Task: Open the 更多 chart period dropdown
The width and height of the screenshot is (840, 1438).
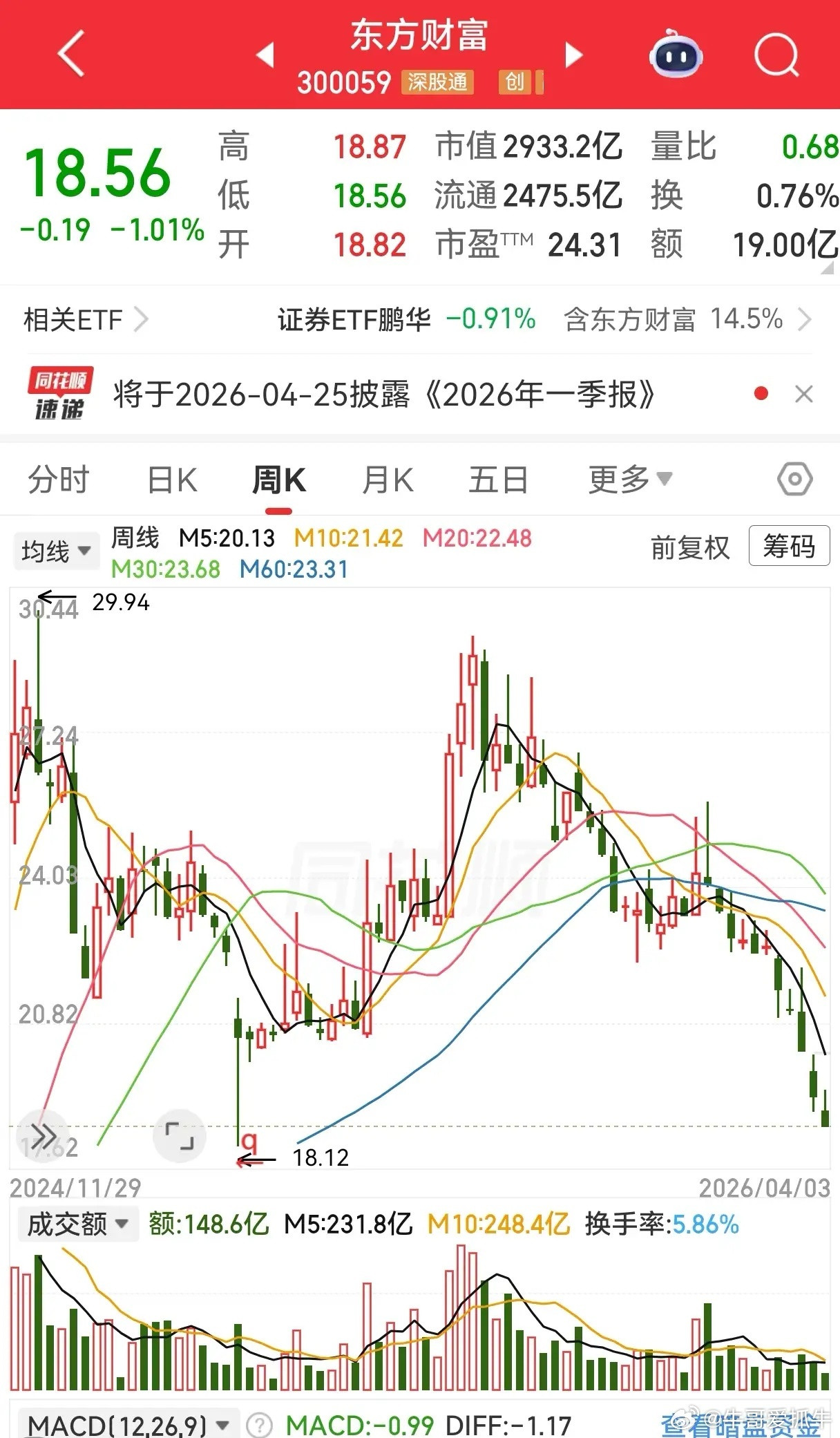Action: click(629, 478)
